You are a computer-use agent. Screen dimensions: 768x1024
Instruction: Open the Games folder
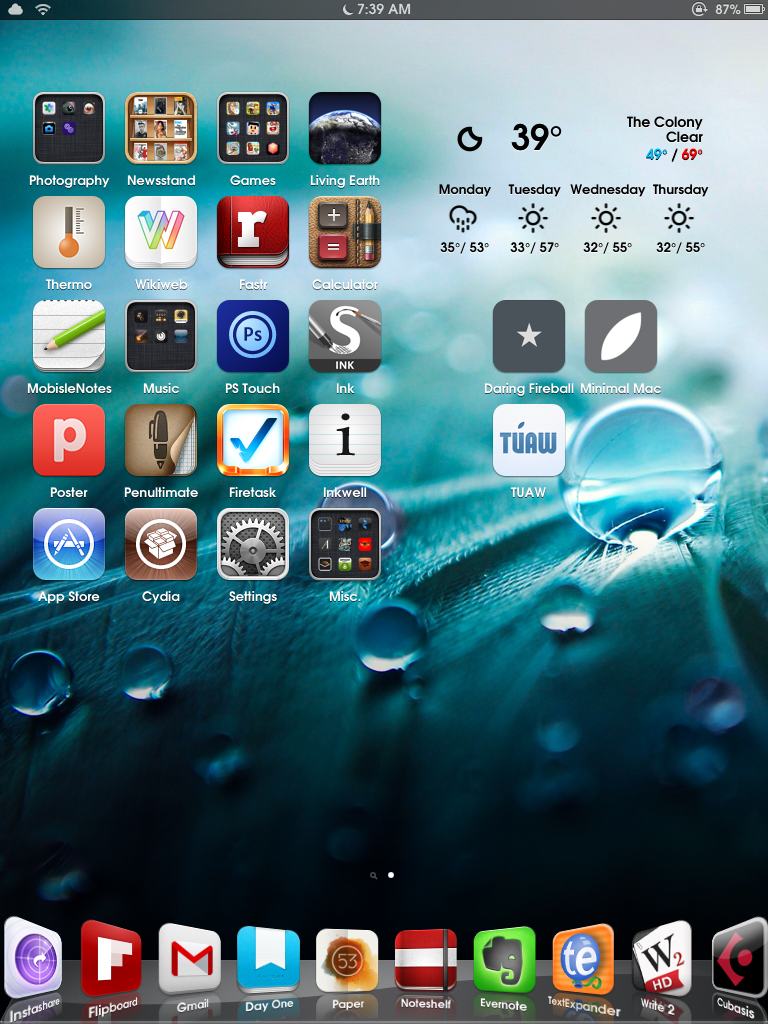coord(253,128)
